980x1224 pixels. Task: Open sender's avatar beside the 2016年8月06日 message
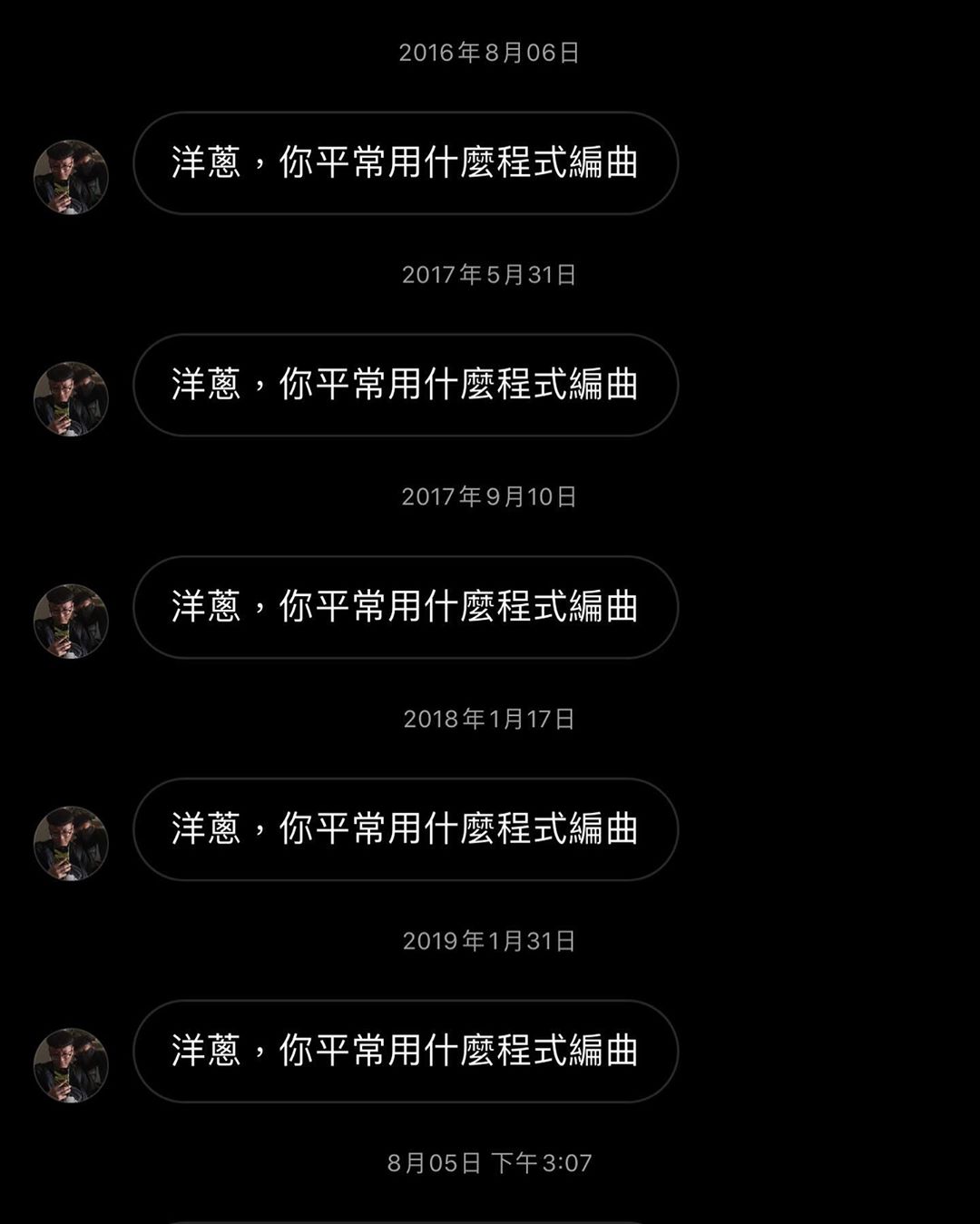(x=71, y=177)
